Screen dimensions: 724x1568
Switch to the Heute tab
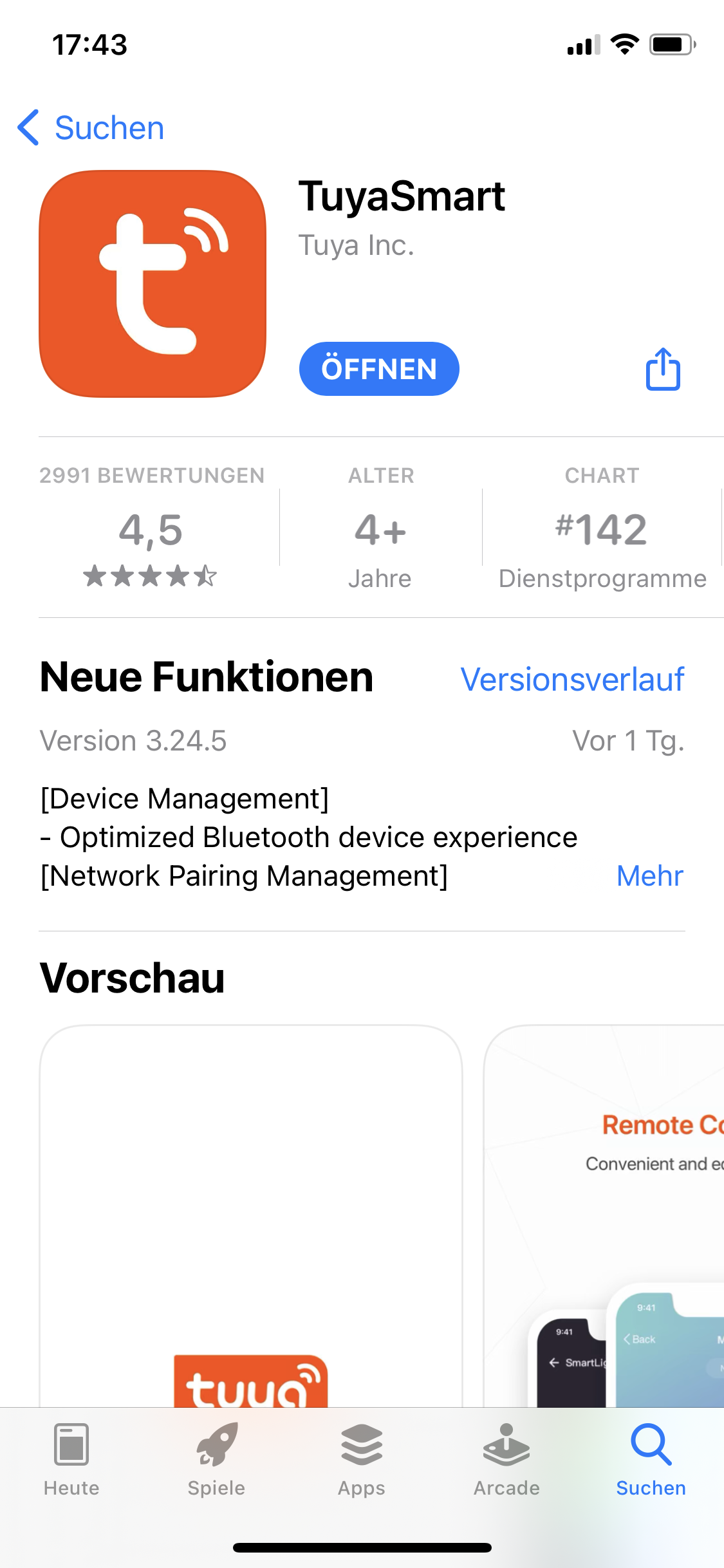pyautogui.click(x=71, y=1460)
